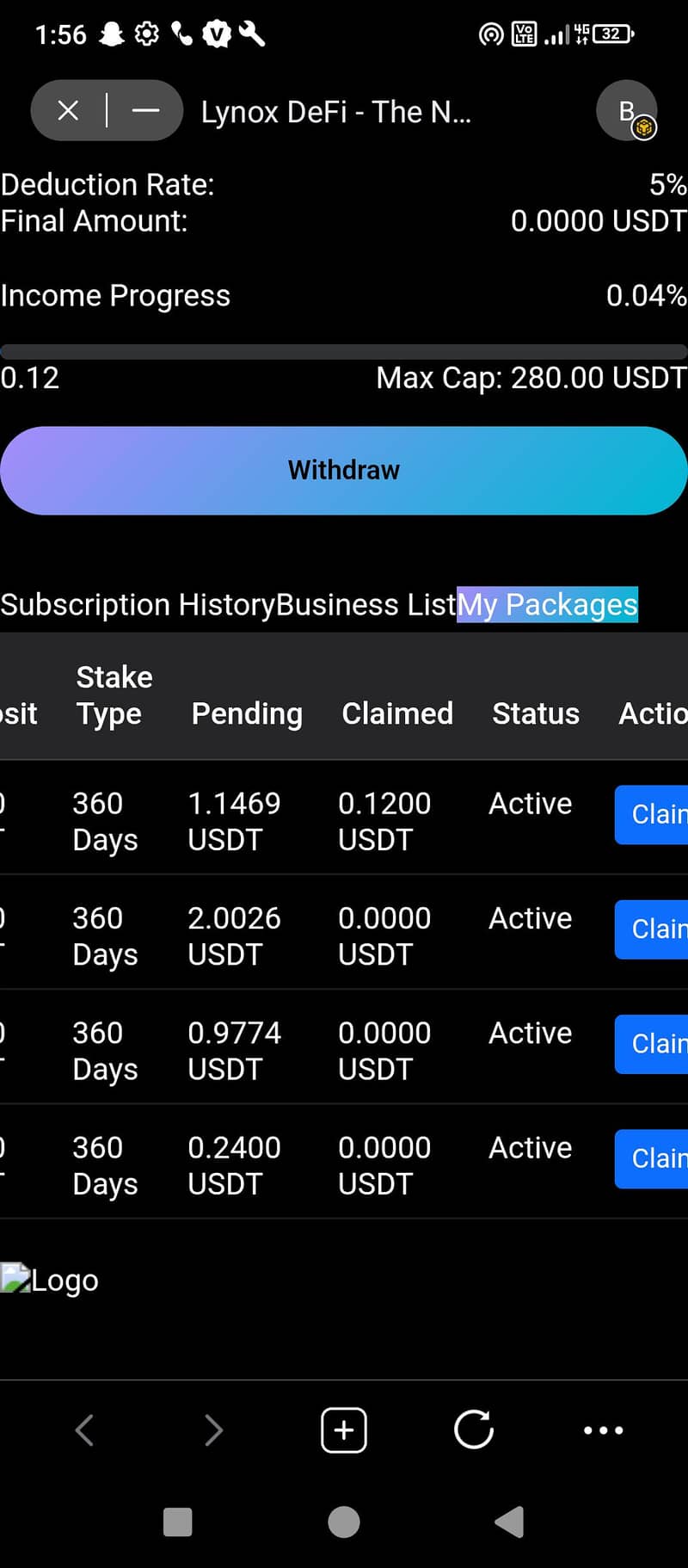Switch to Business List tab
The image size is (688, 1568).
click(366, 605)
